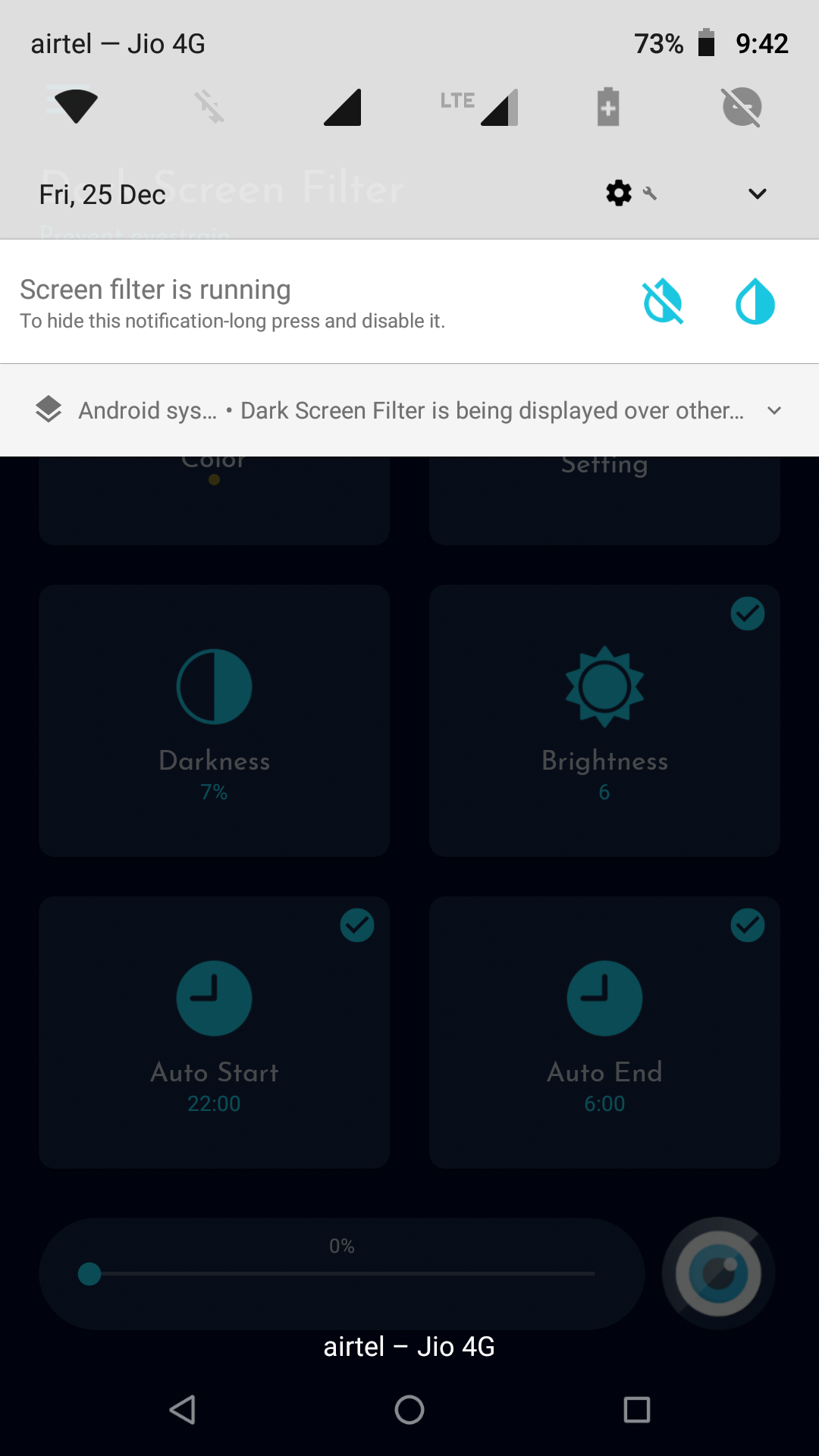Open Auto Start 22:00 card
This screenshot has width=819, height=1456.
[x=214, y=1032]
